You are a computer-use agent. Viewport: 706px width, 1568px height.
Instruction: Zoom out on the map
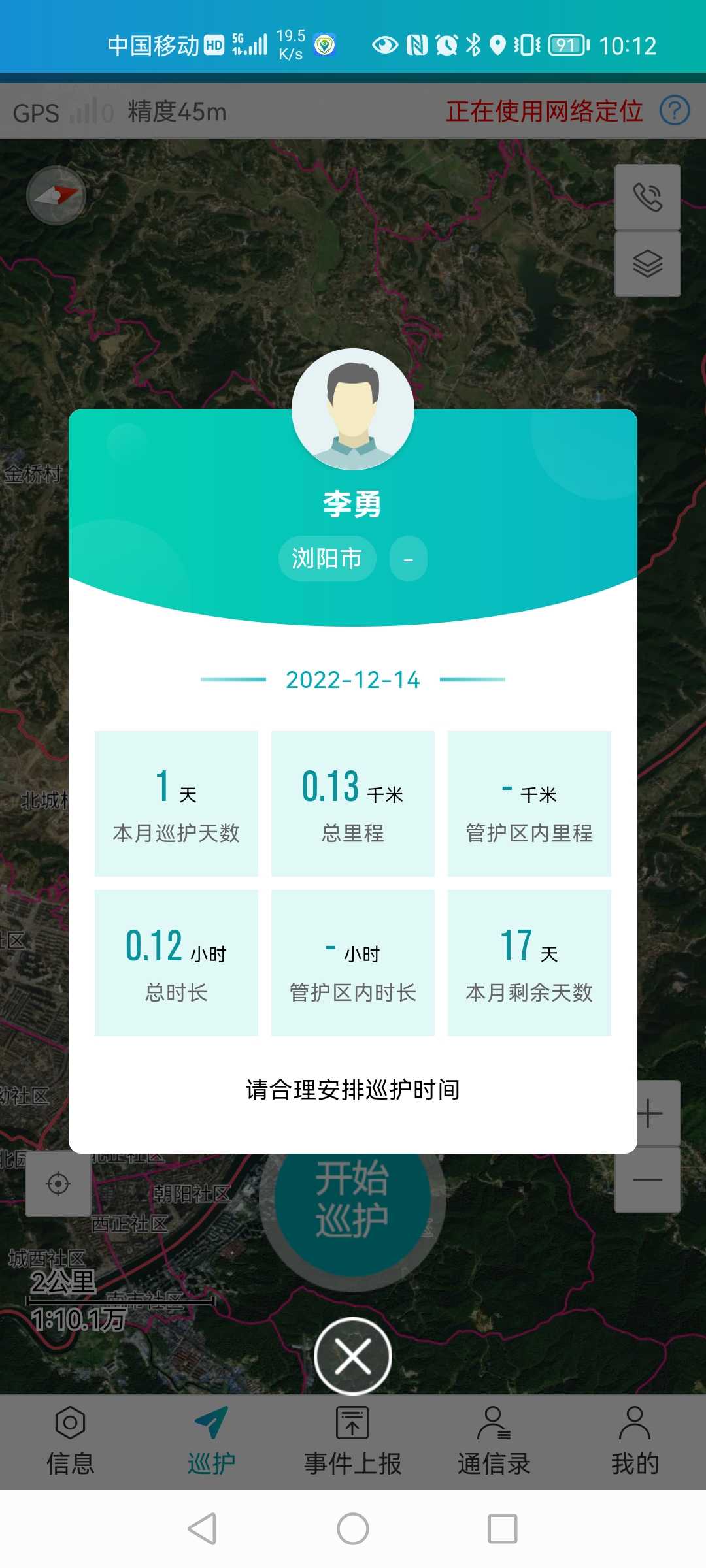click(x=648, y=1180)
